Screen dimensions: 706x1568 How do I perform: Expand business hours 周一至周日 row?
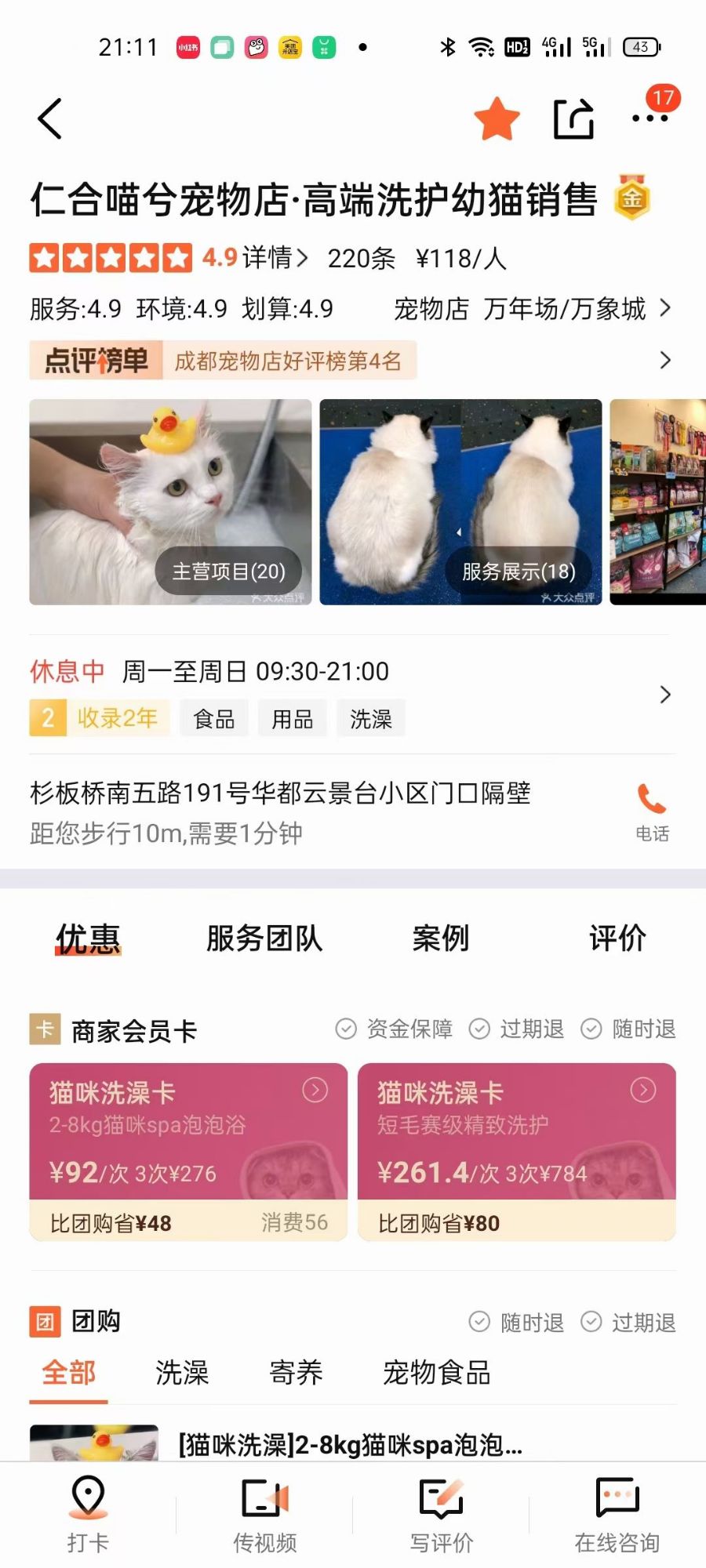(351, 695)
